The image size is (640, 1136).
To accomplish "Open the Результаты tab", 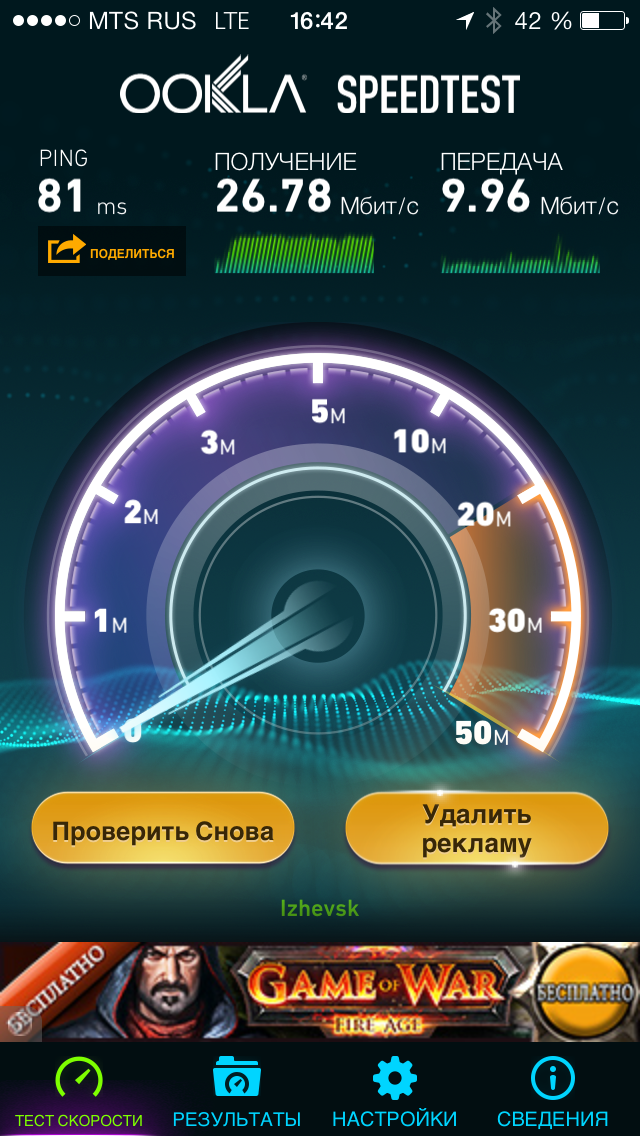I will (x=237, y=1091).
